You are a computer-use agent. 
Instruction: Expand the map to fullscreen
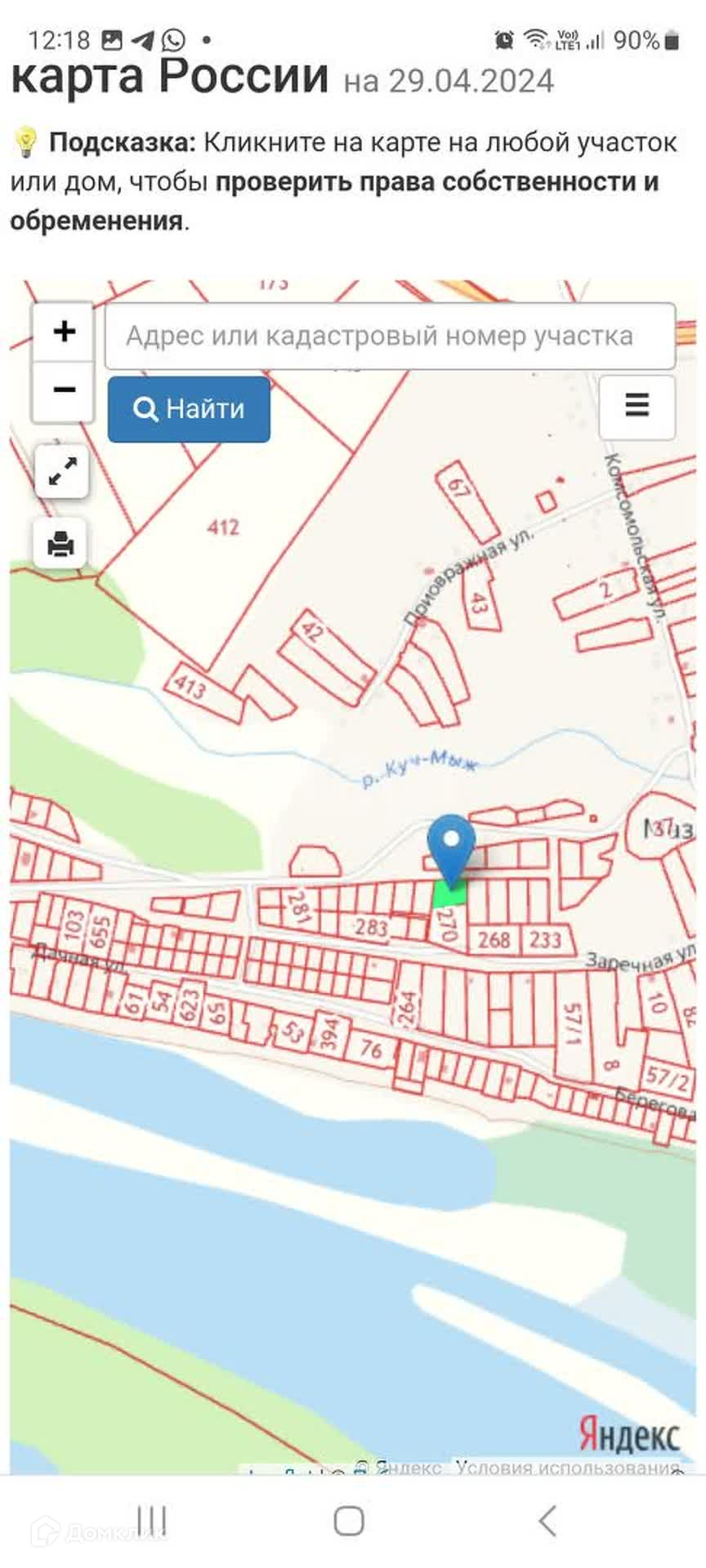coord(62,472)
